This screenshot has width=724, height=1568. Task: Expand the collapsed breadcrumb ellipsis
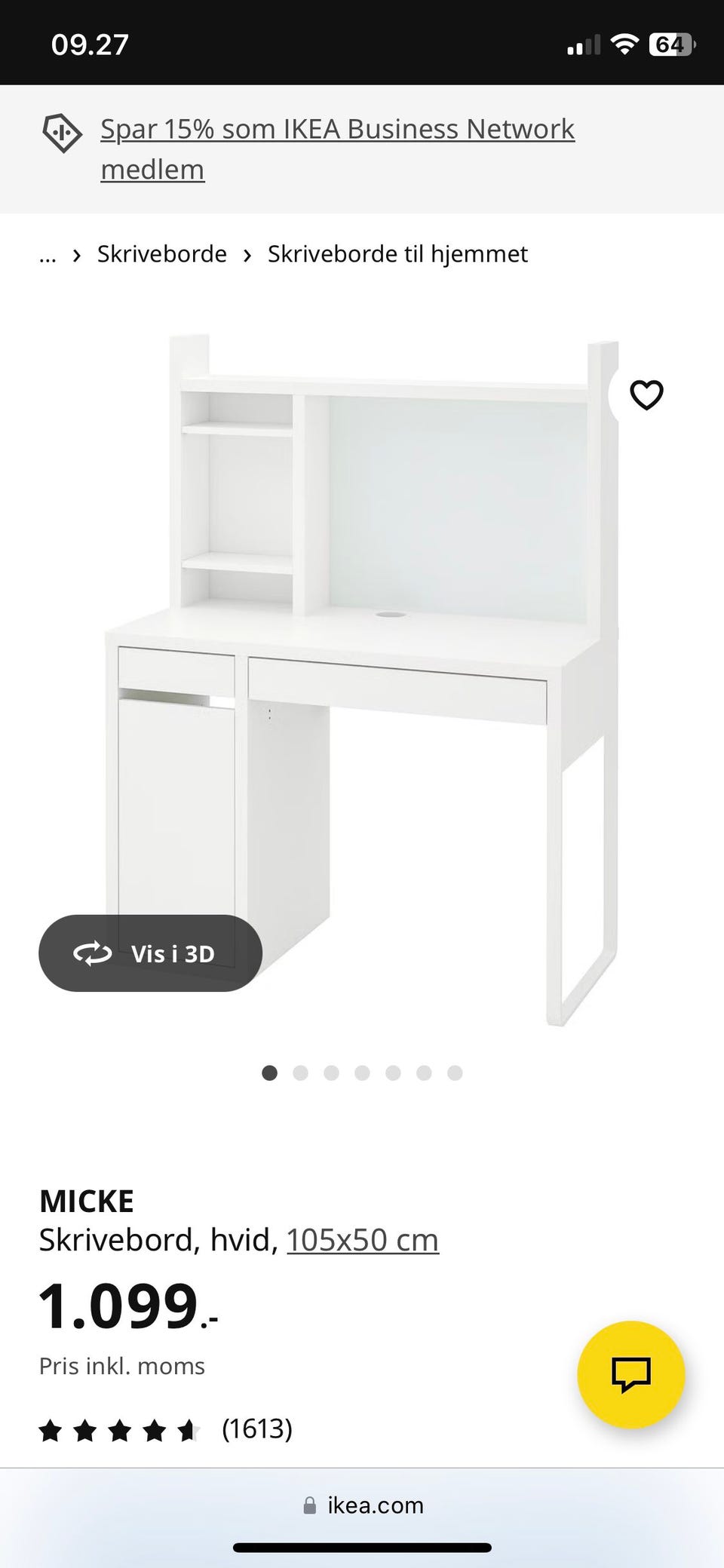click(x=48, y=255)
